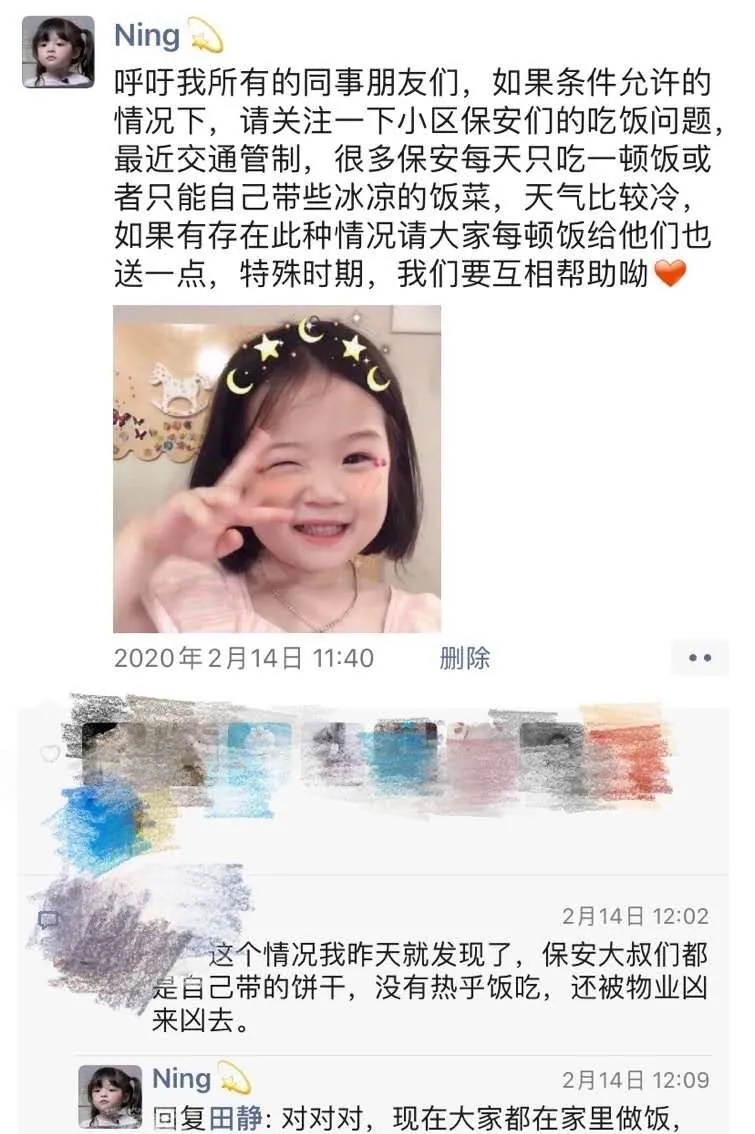The height and width of the screenshot is (1134, 755).
Task: Open the two-dot like/comment menu
Action: point(699,658)
